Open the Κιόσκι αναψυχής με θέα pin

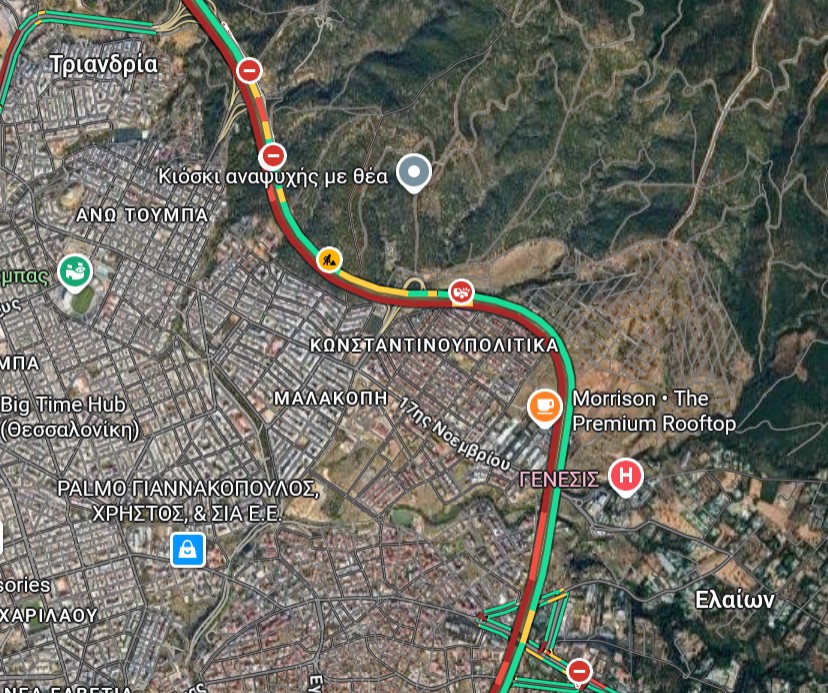pyautogui.click(x=413, y=173)
